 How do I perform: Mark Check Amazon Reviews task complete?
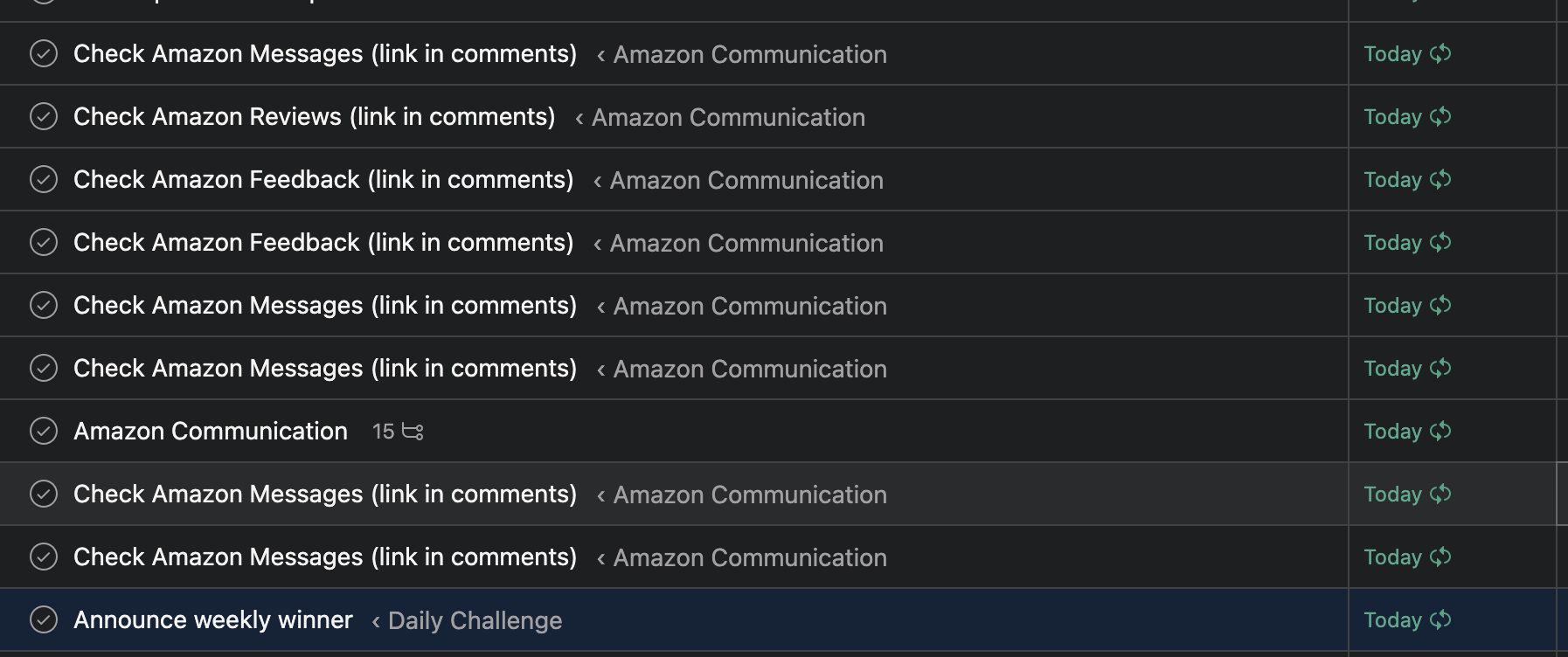point(44,116)
